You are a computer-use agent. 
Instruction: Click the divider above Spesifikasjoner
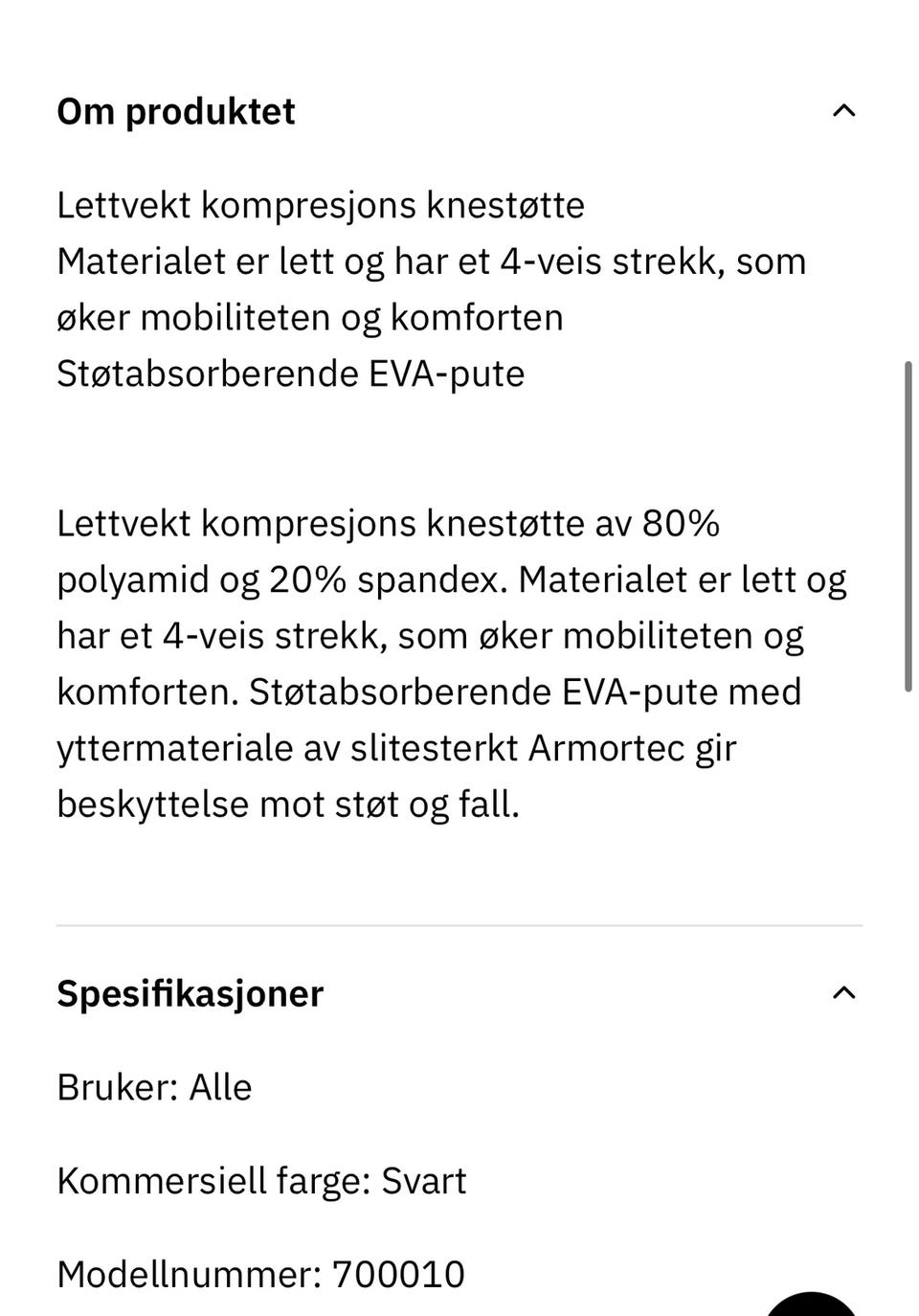[459, 925]
